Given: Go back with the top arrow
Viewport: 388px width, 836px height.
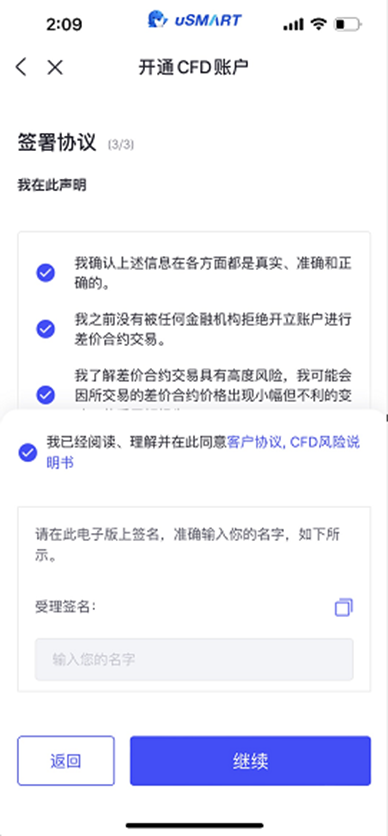Looking at the screenshot, I should tap(21, 67).
